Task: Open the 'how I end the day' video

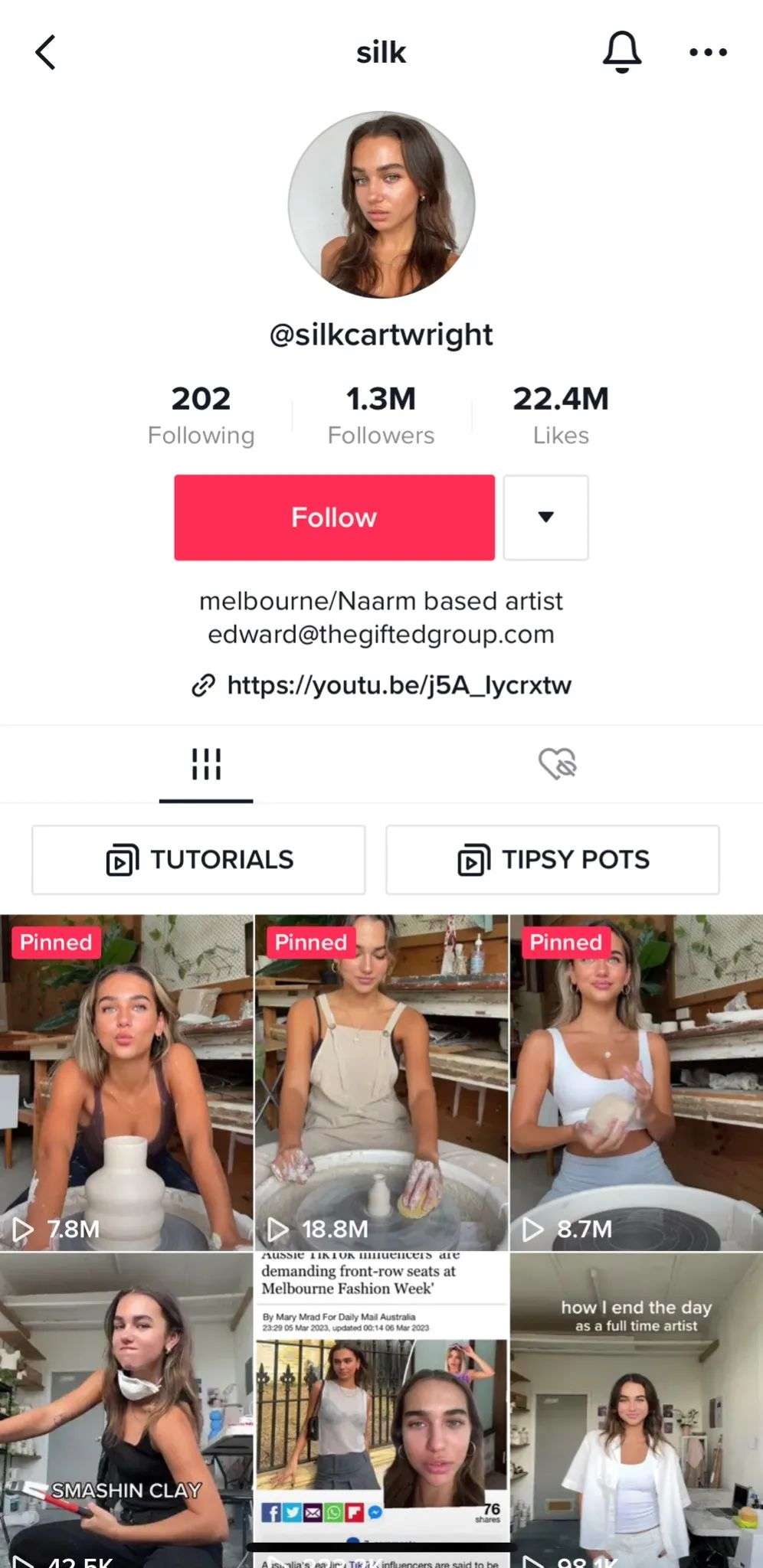Action: click(x=637, y=1409)
